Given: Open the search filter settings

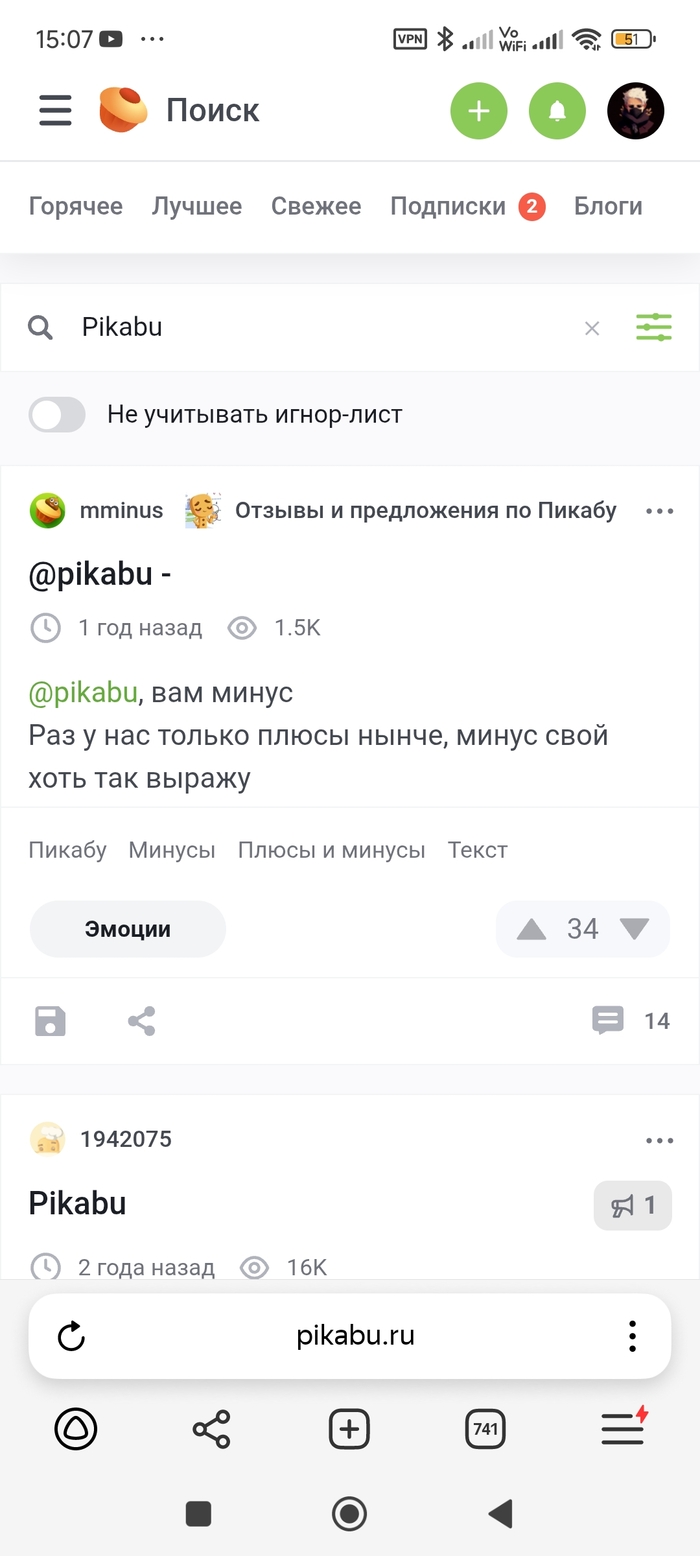Looking at the screenshot, I should tap(654, 327).
